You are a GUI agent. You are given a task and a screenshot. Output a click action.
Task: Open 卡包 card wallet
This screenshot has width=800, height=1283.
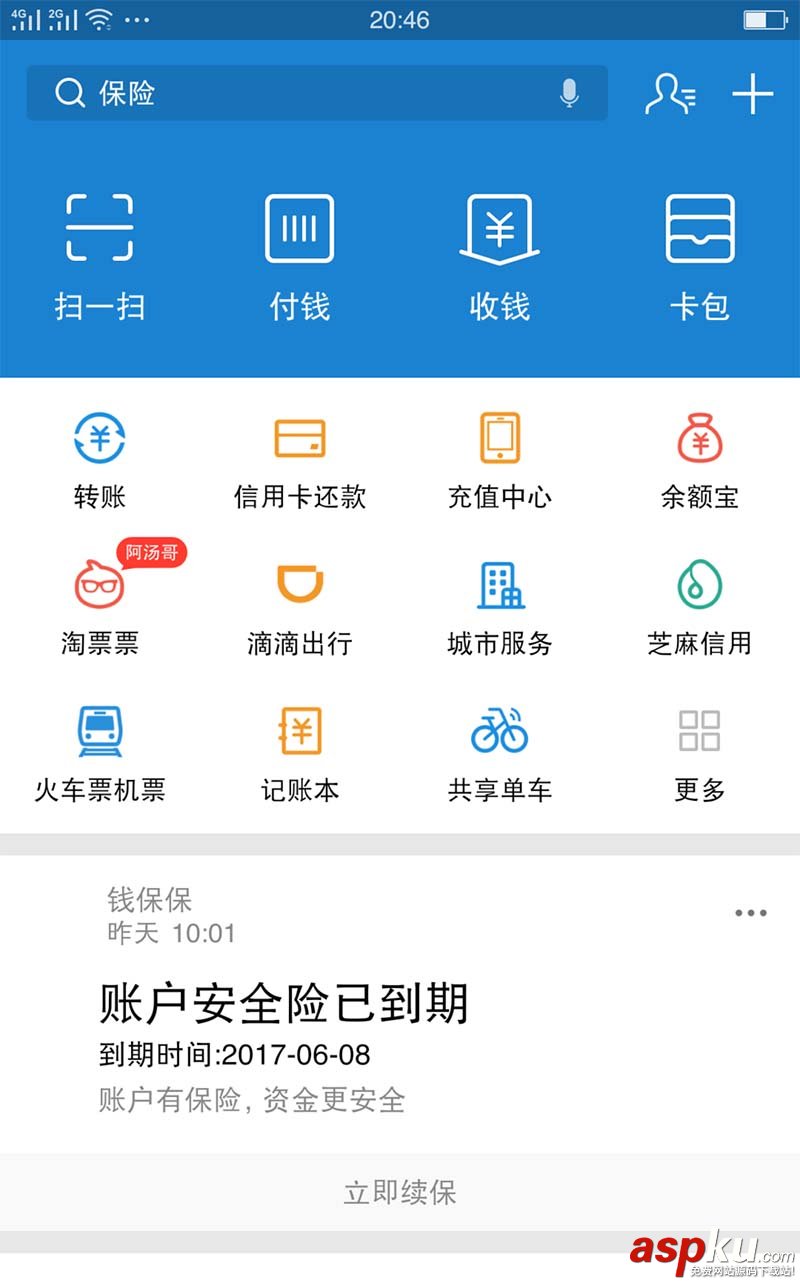pos(699,255)
